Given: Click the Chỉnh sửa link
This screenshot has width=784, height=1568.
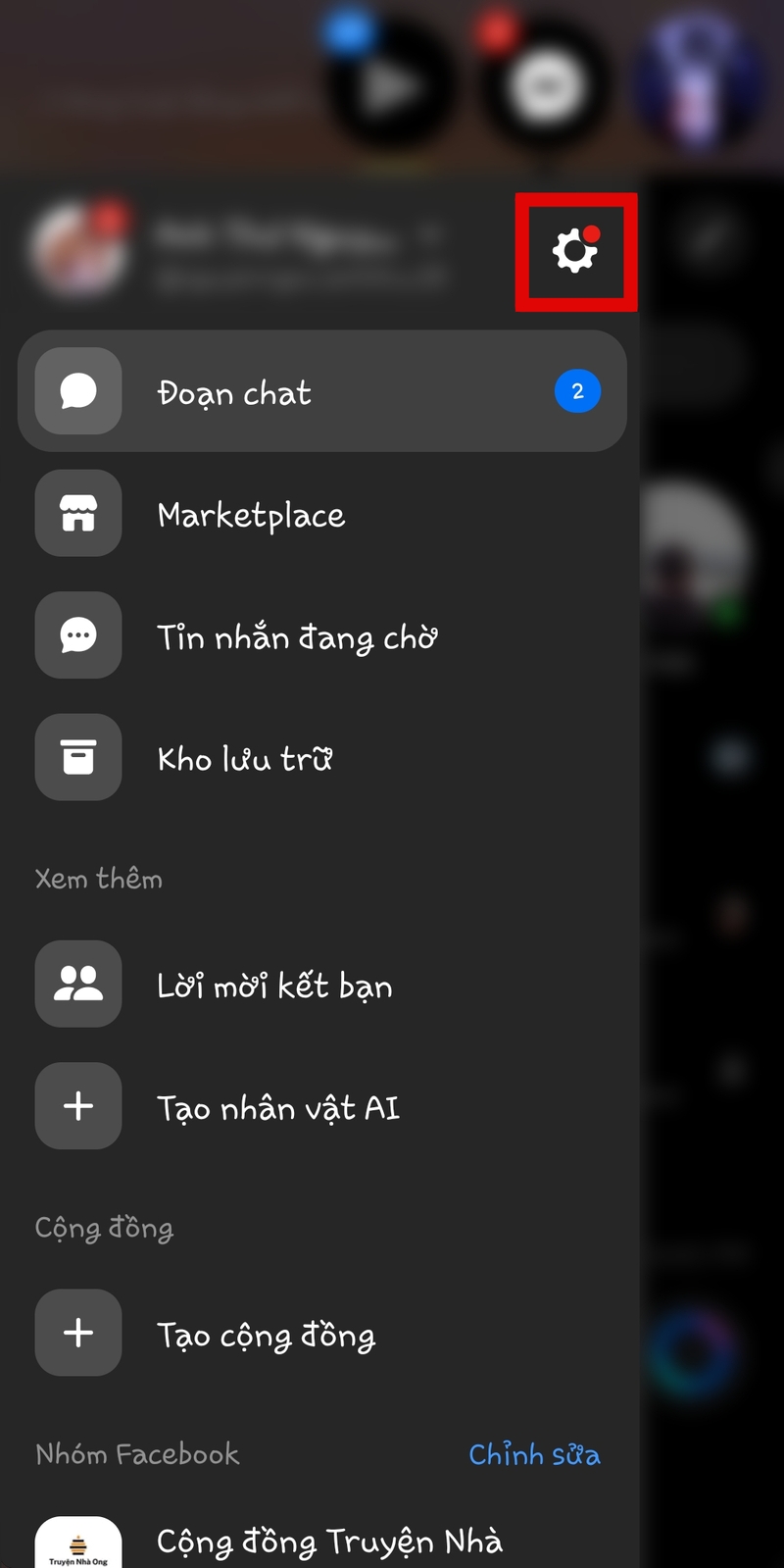Looking at the screenshot, I should (x=534, y=1454).
